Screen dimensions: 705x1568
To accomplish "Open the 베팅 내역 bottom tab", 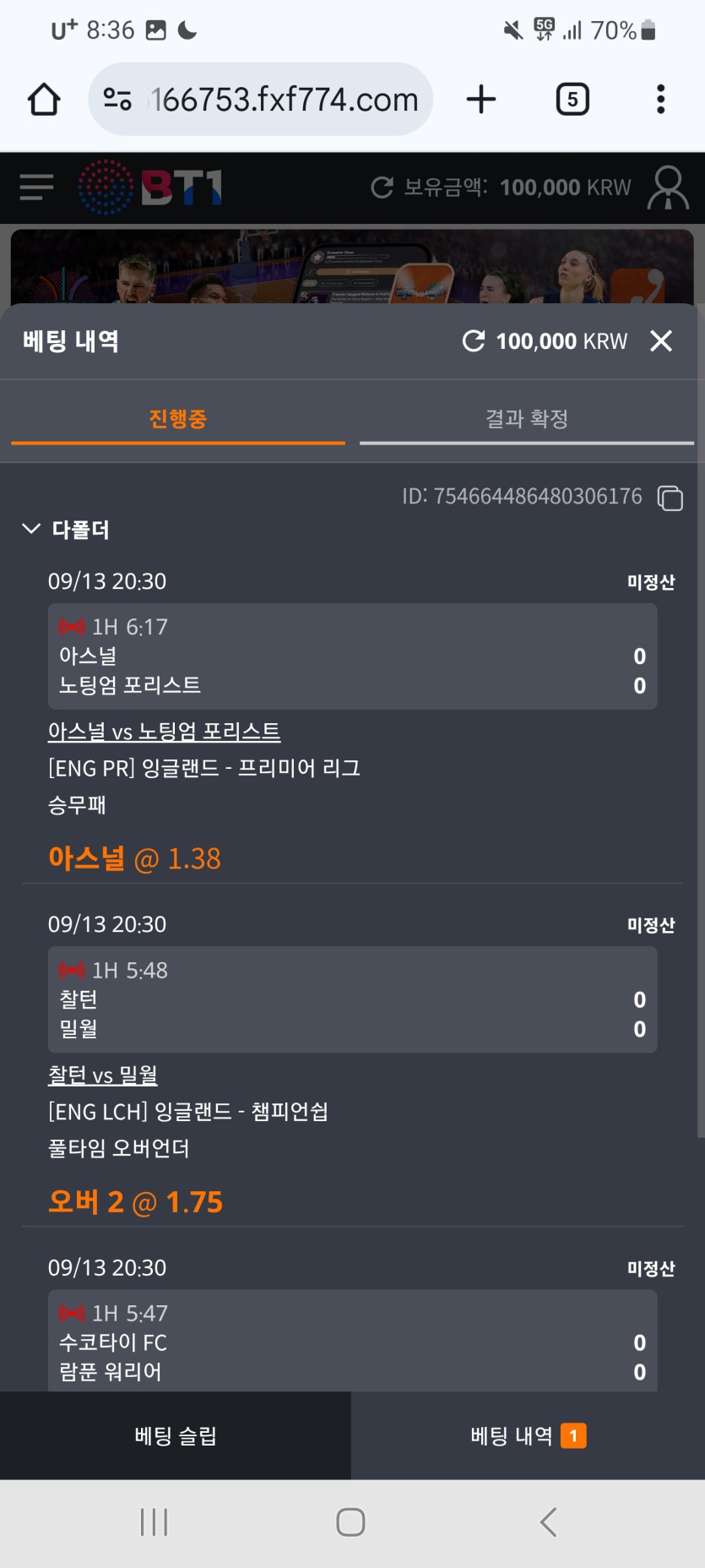I will coord(527,1436).
